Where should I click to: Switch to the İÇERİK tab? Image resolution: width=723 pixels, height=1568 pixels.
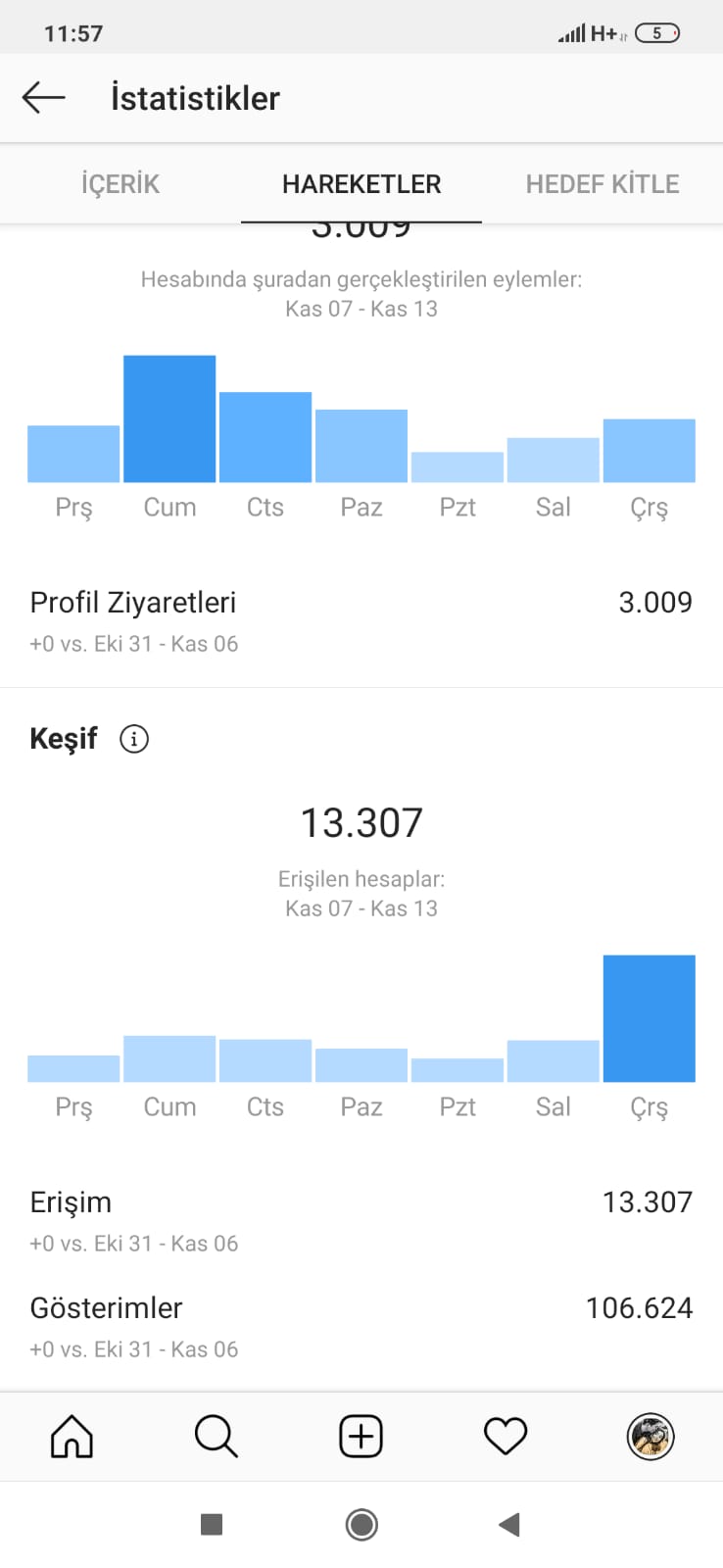click(x=120, y=184)
